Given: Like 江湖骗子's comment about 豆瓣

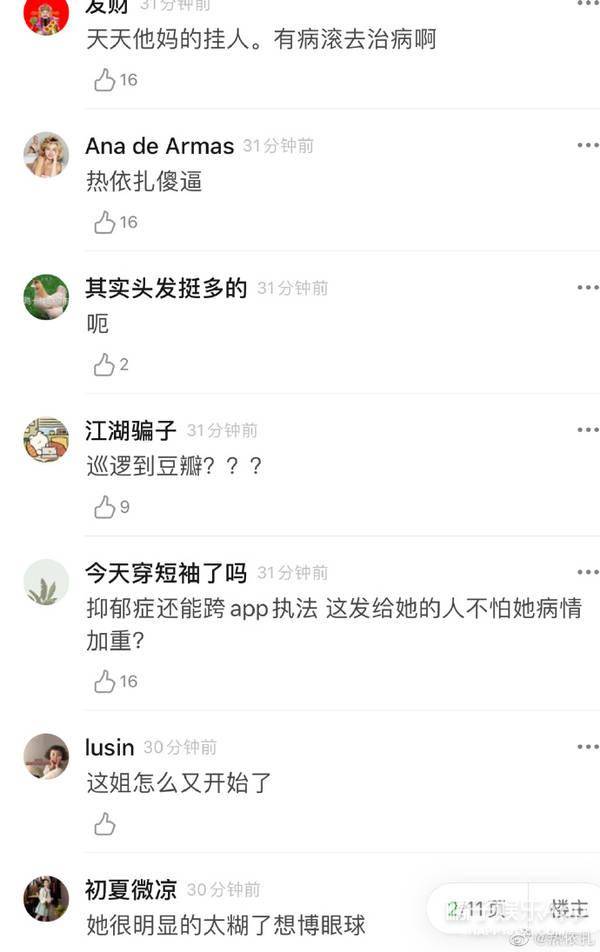Looking at the screenshot, I should point(105,508).
